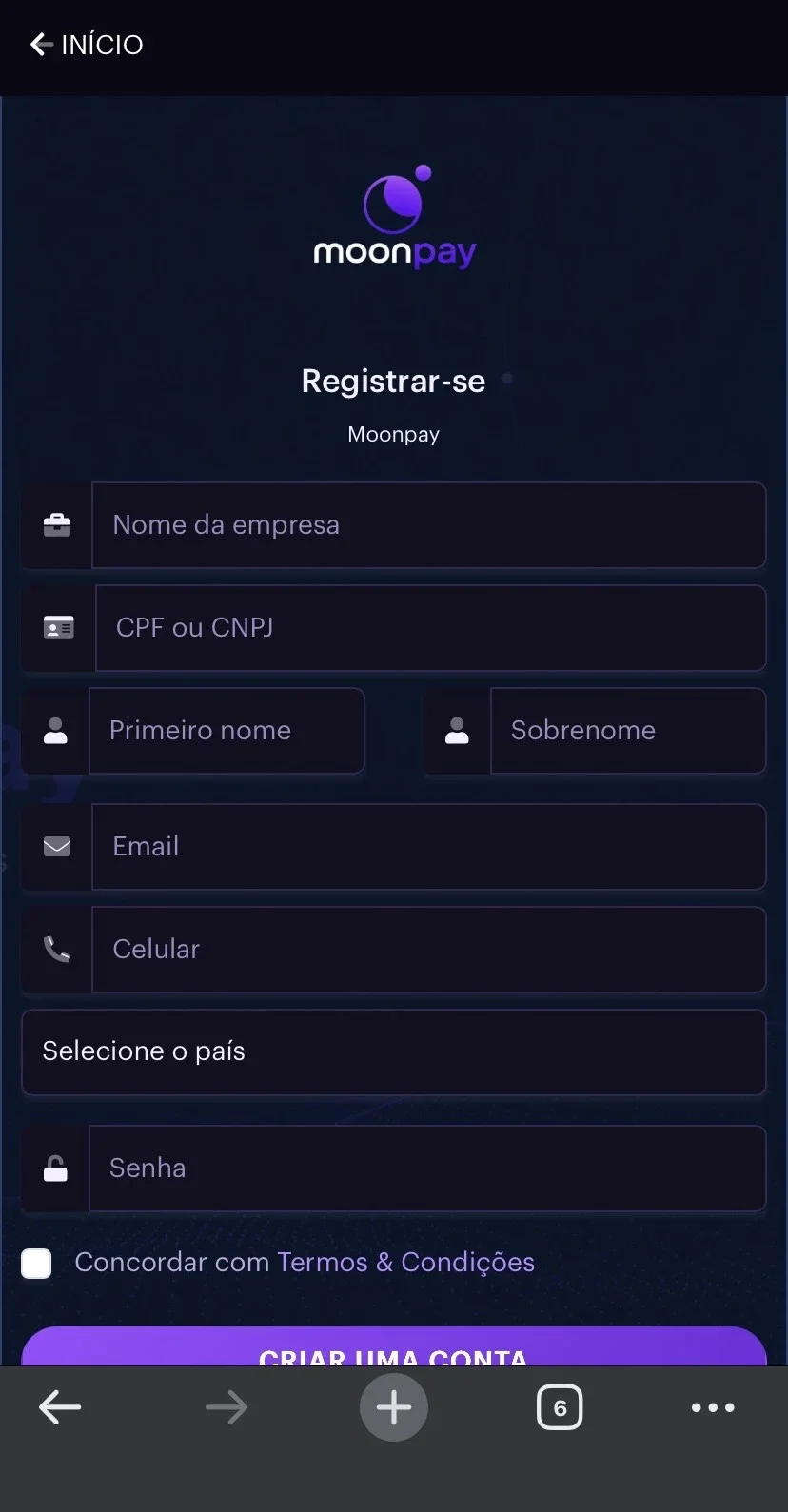Screen dimensions: 788x1512
Task: Go back in the browser toolbar
Action: tap(60, 1407)
